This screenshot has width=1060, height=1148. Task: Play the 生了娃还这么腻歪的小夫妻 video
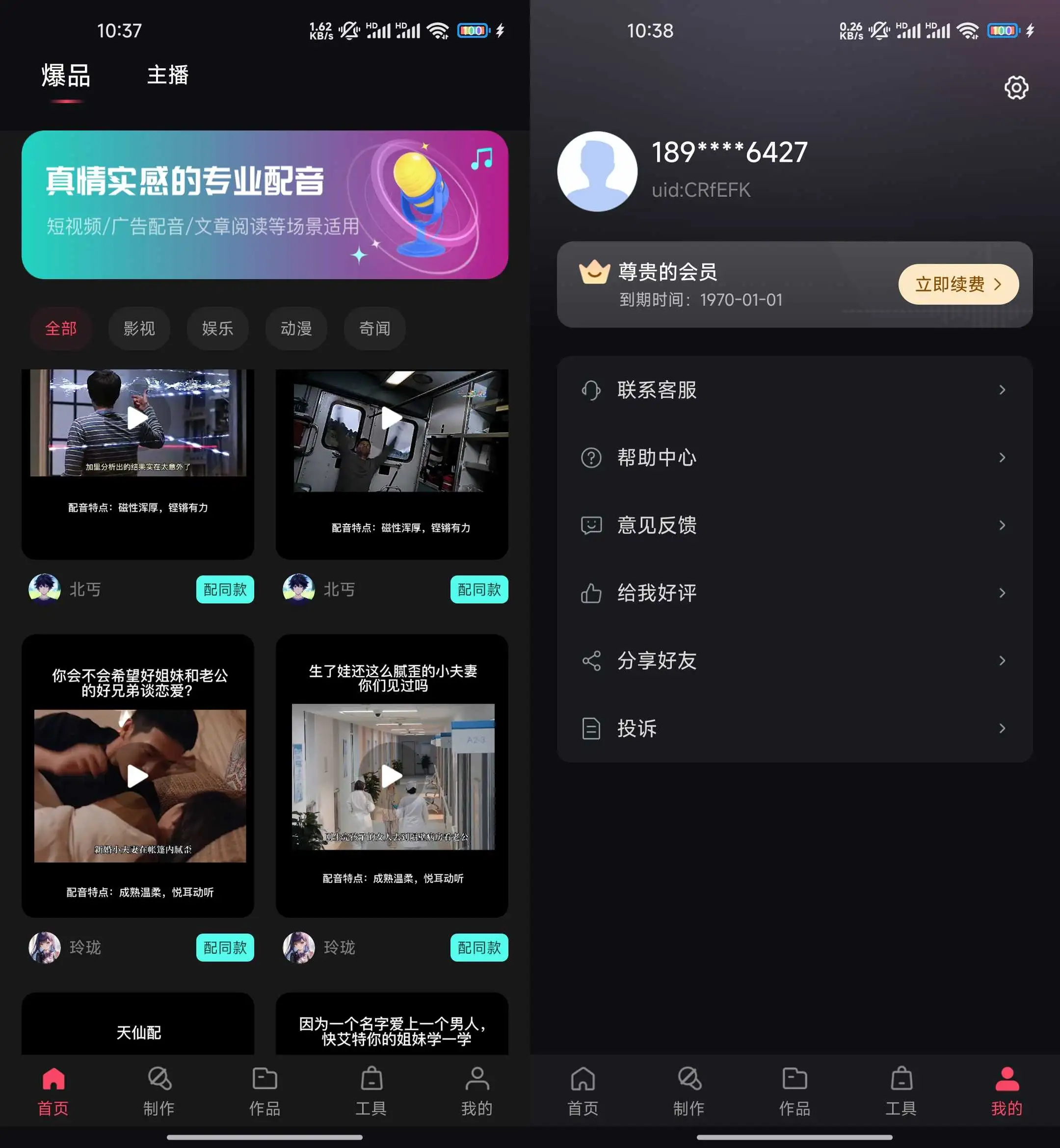tap(392, 776)
